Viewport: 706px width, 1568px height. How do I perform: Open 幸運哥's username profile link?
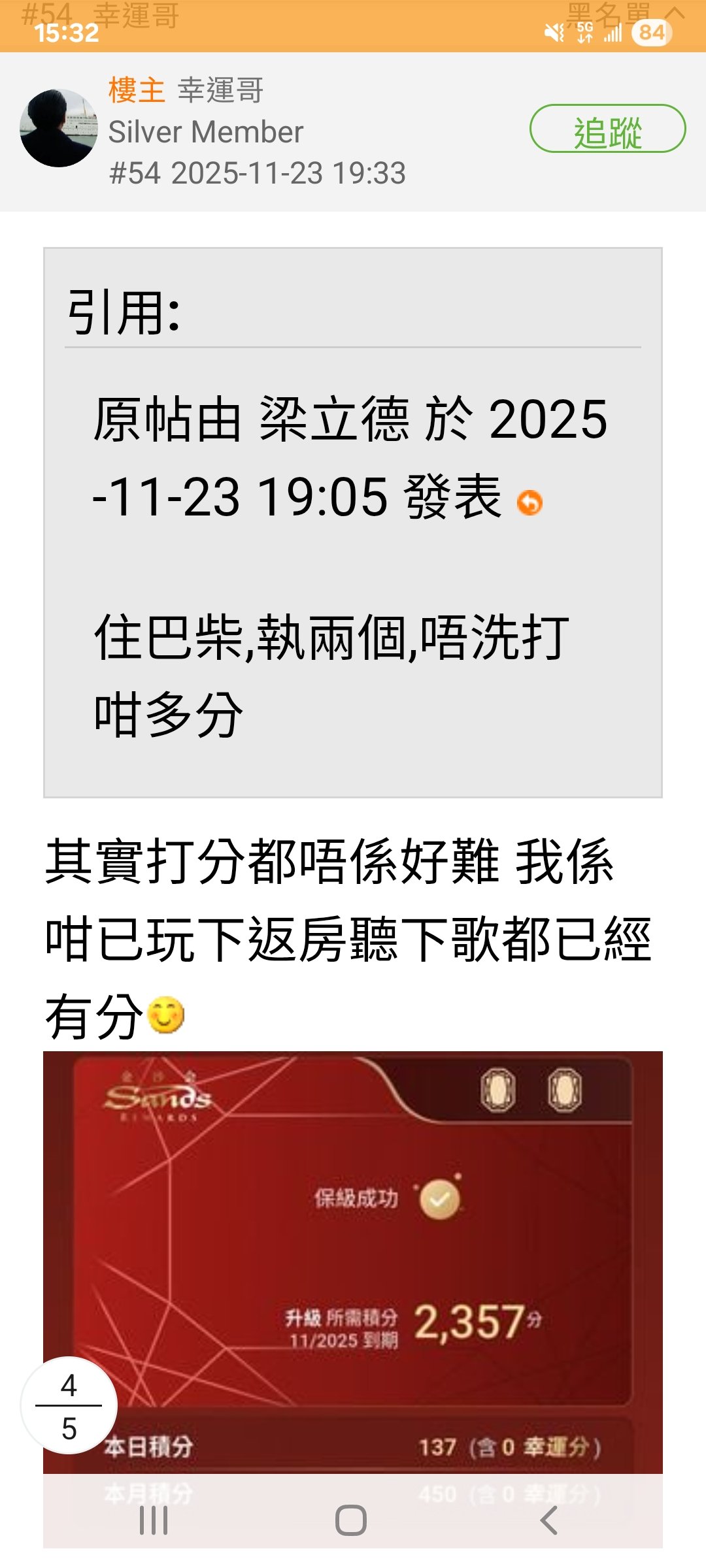click(x=220, y=90)
